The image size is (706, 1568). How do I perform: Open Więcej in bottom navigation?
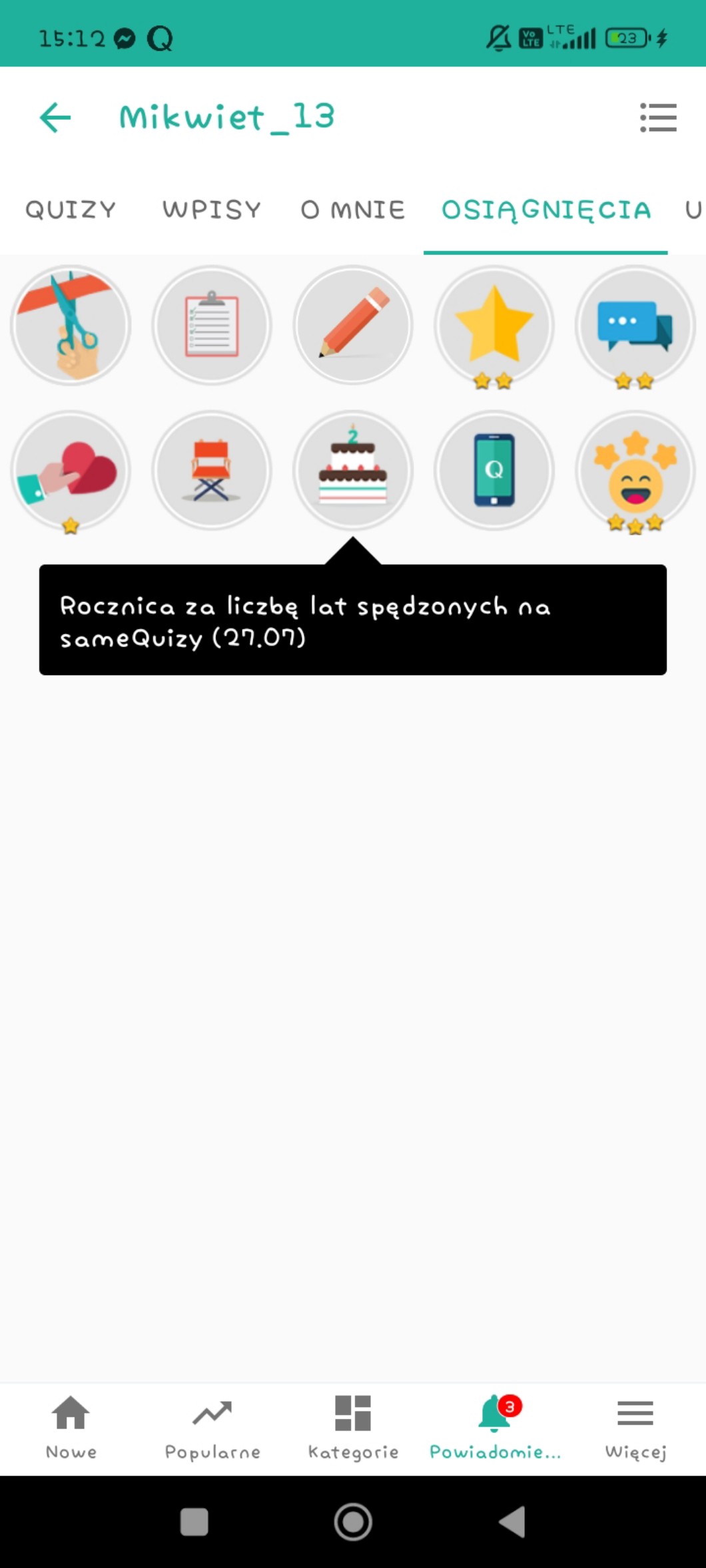(635, 1428)
